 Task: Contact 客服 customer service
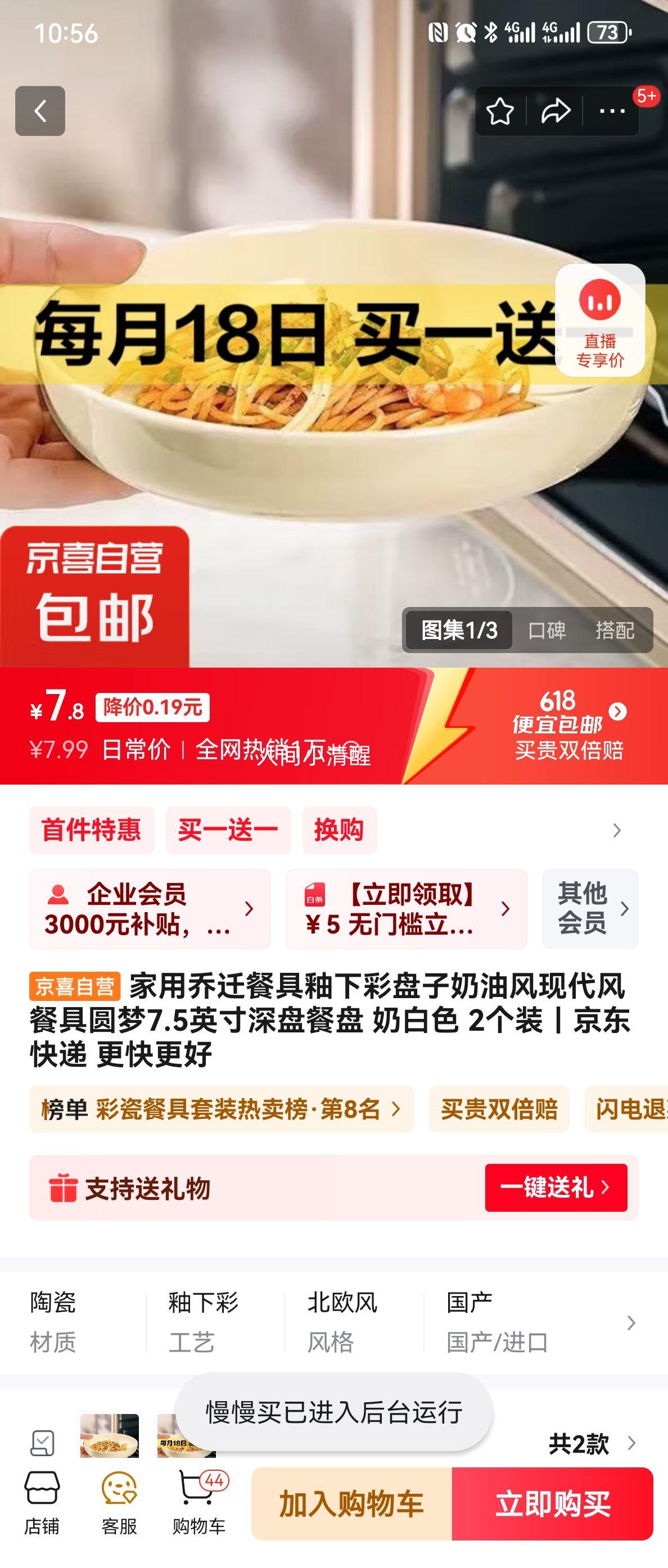coord(119,1503)
